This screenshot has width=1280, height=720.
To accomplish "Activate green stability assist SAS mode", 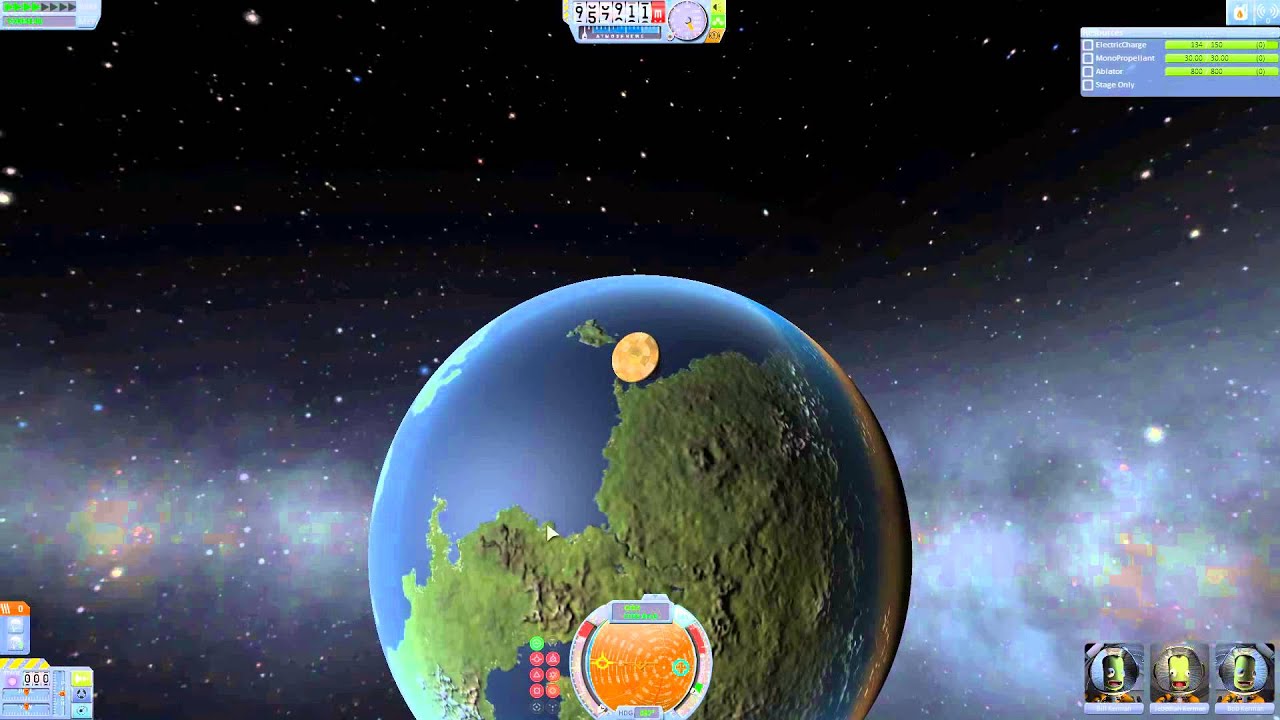I will (x=537, y=643).
